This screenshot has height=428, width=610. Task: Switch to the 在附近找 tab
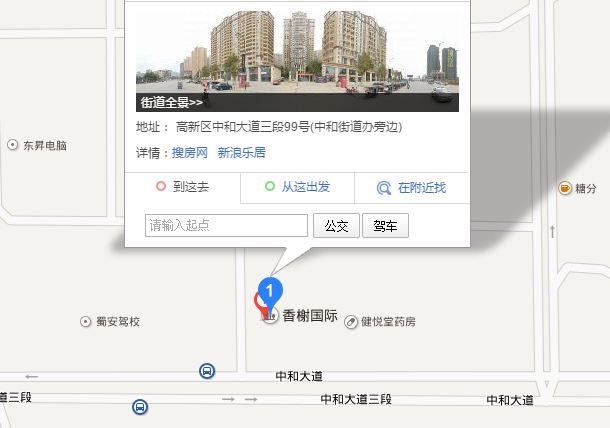(x=412, y=187)
